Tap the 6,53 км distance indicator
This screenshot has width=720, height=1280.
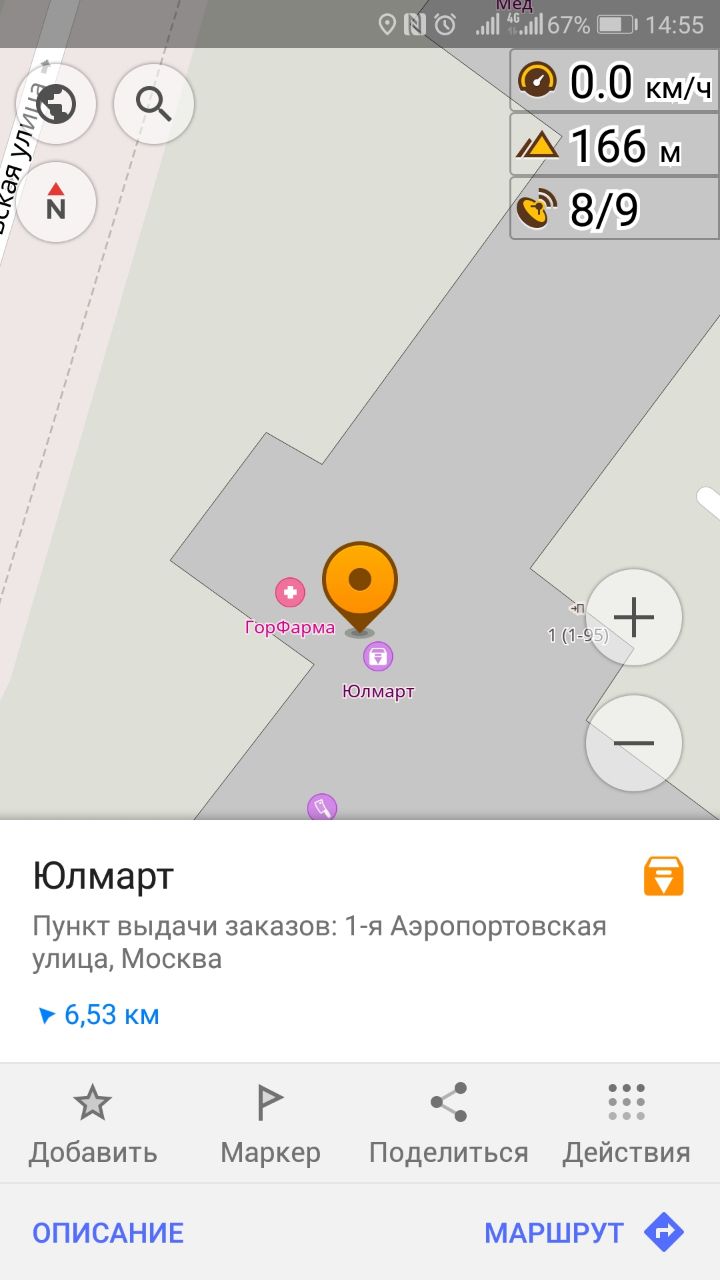pos(98,1016)
